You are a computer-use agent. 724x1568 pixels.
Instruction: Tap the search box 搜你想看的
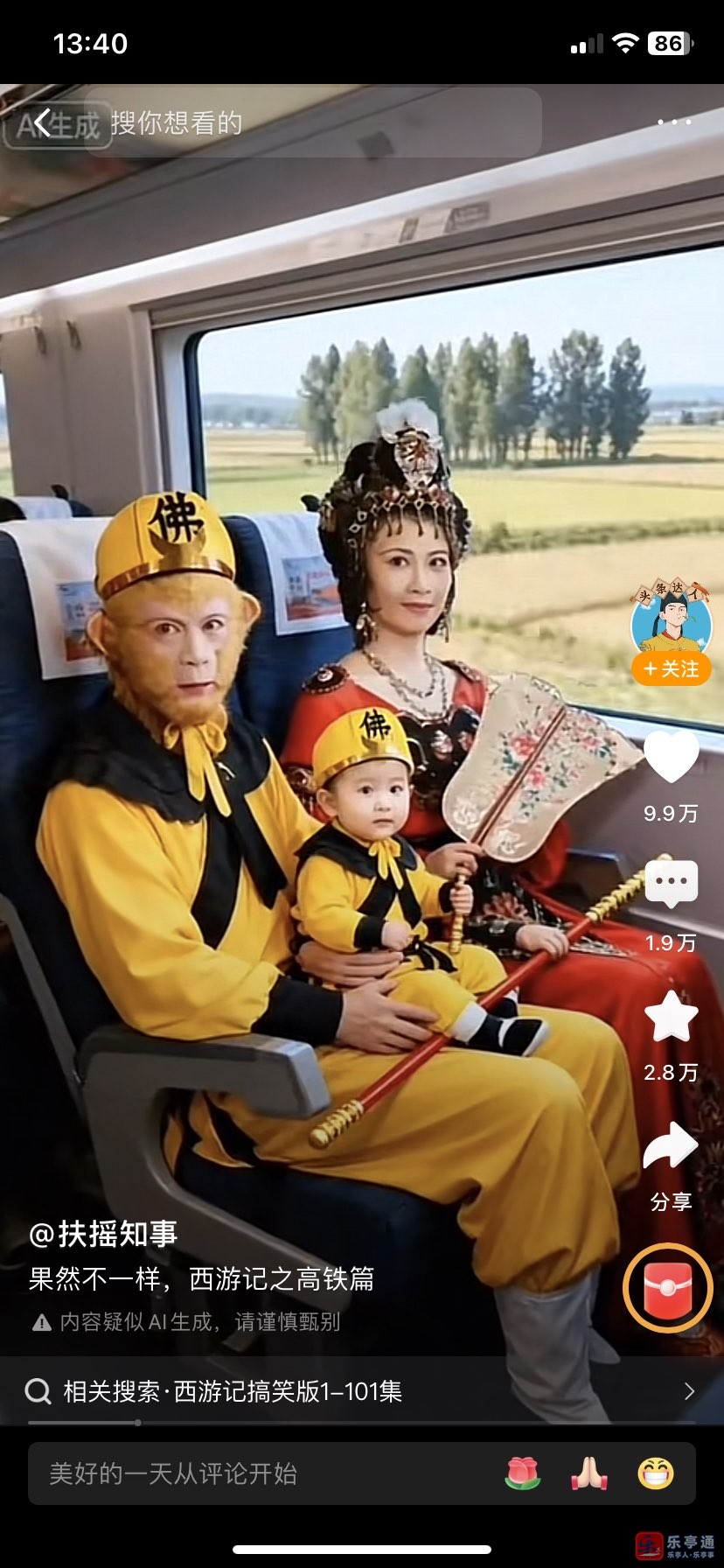[x=324, y=123]
